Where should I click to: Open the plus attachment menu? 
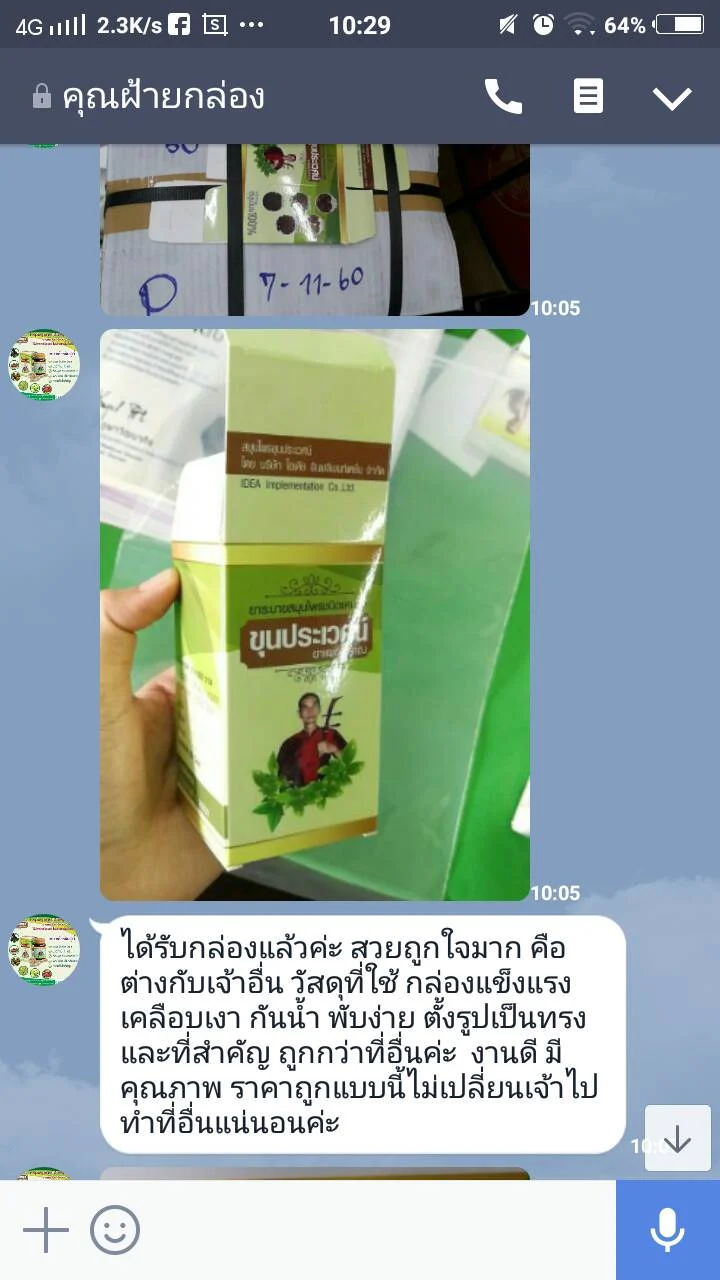(45, 1230)
